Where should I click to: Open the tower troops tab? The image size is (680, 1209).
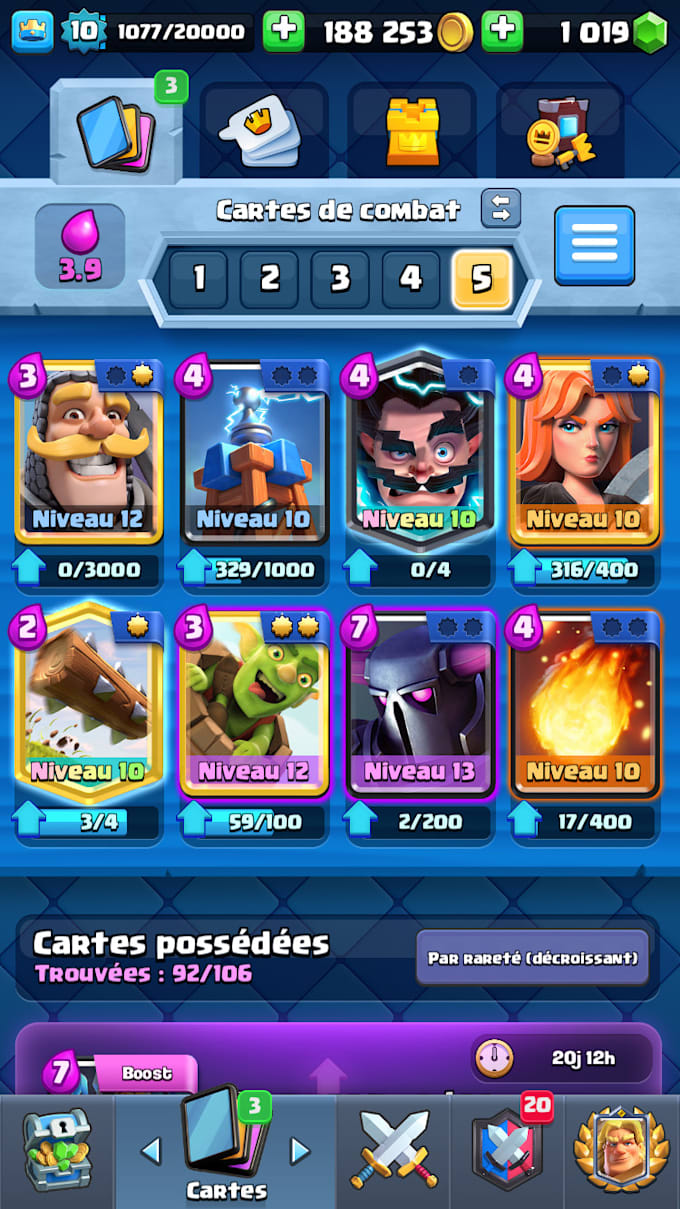click(412, 132)
